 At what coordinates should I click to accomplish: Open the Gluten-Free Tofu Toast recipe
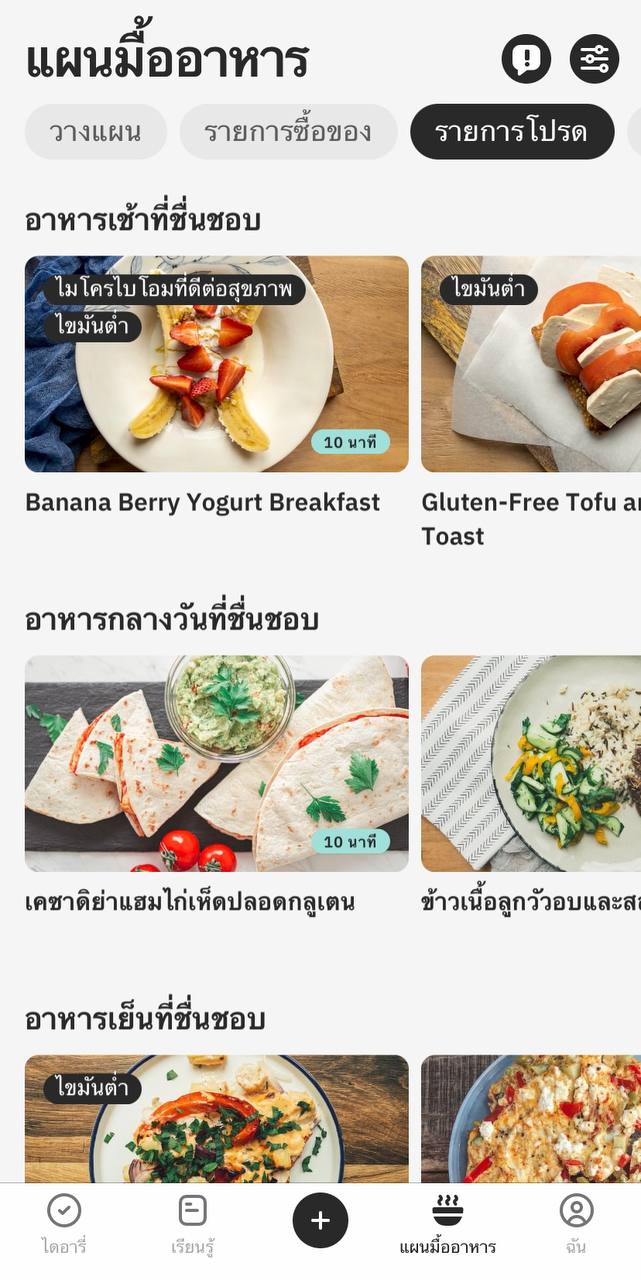click(x=531, y=364)
